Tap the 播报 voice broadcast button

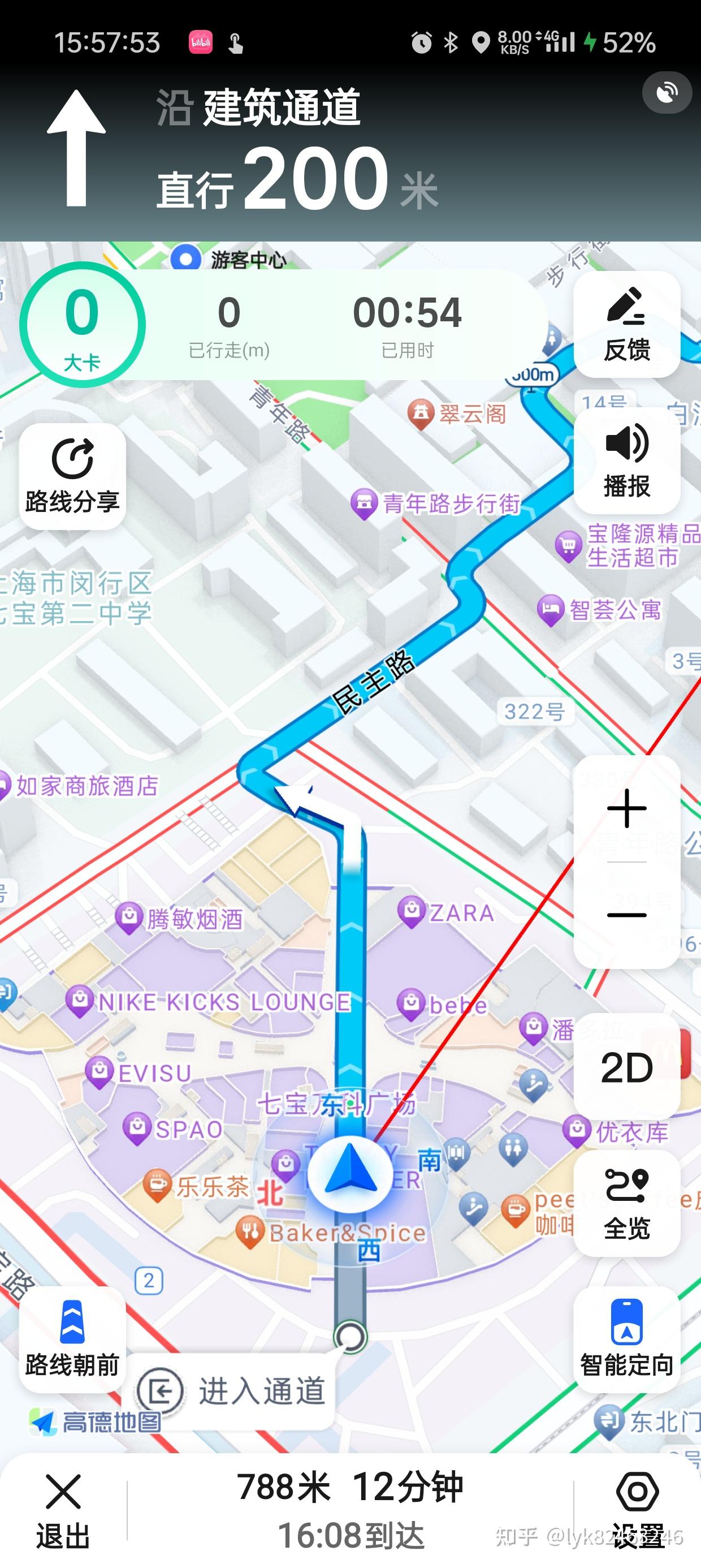(x=627, y=460)
